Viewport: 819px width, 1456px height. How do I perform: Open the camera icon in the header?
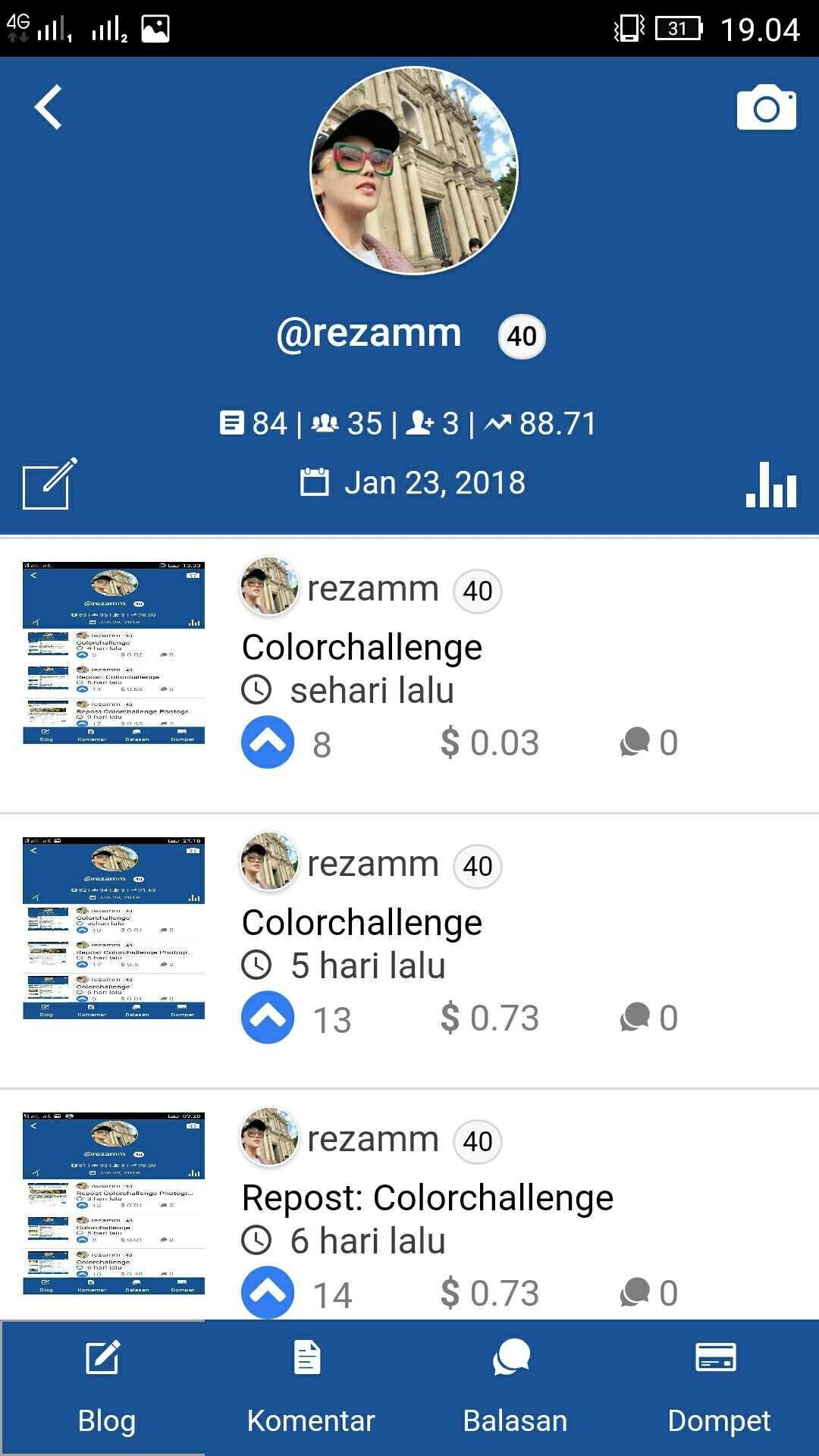click(766, 108)
